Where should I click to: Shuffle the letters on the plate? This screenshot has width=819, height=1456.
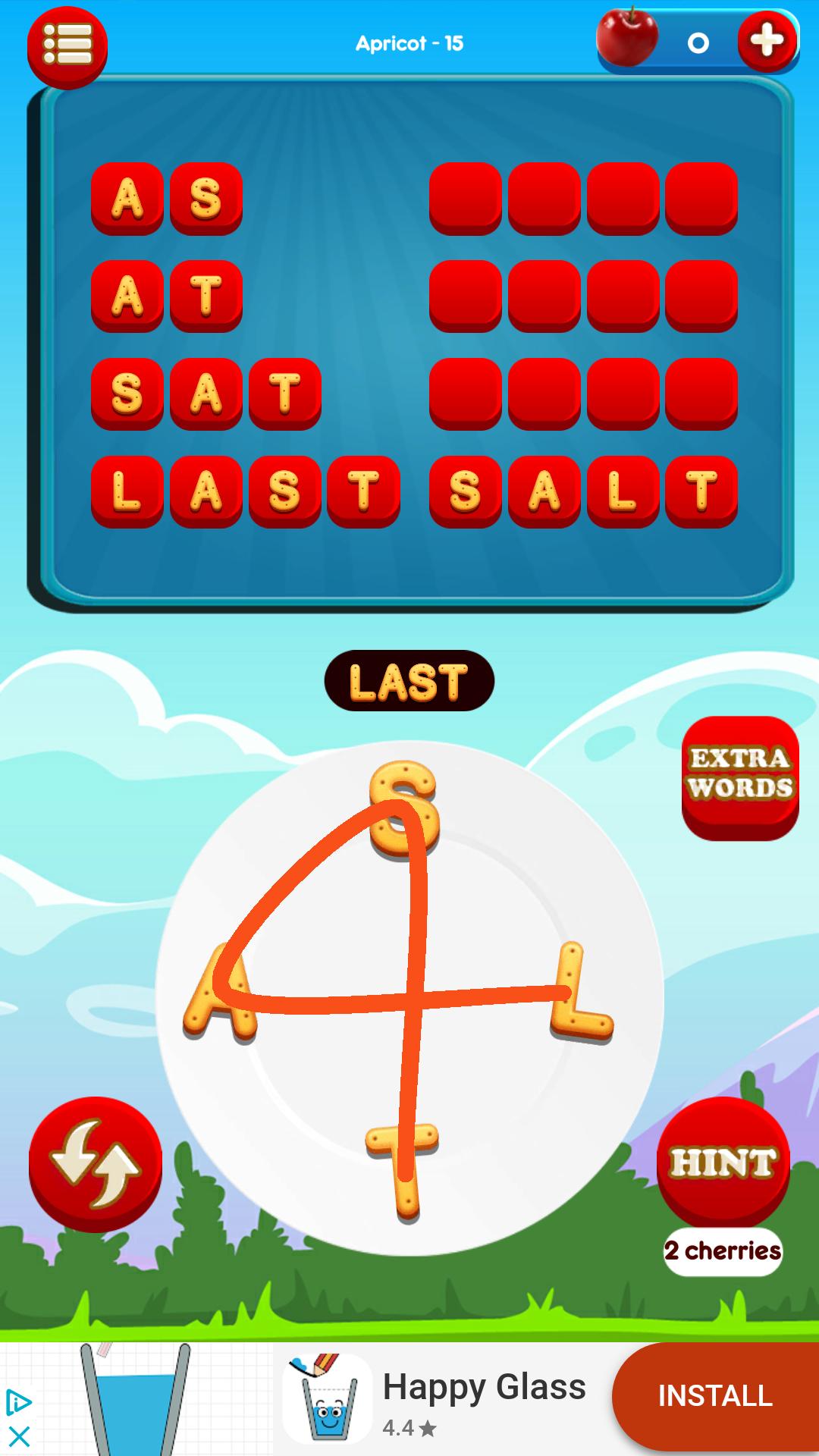[x=96, y=1163]
